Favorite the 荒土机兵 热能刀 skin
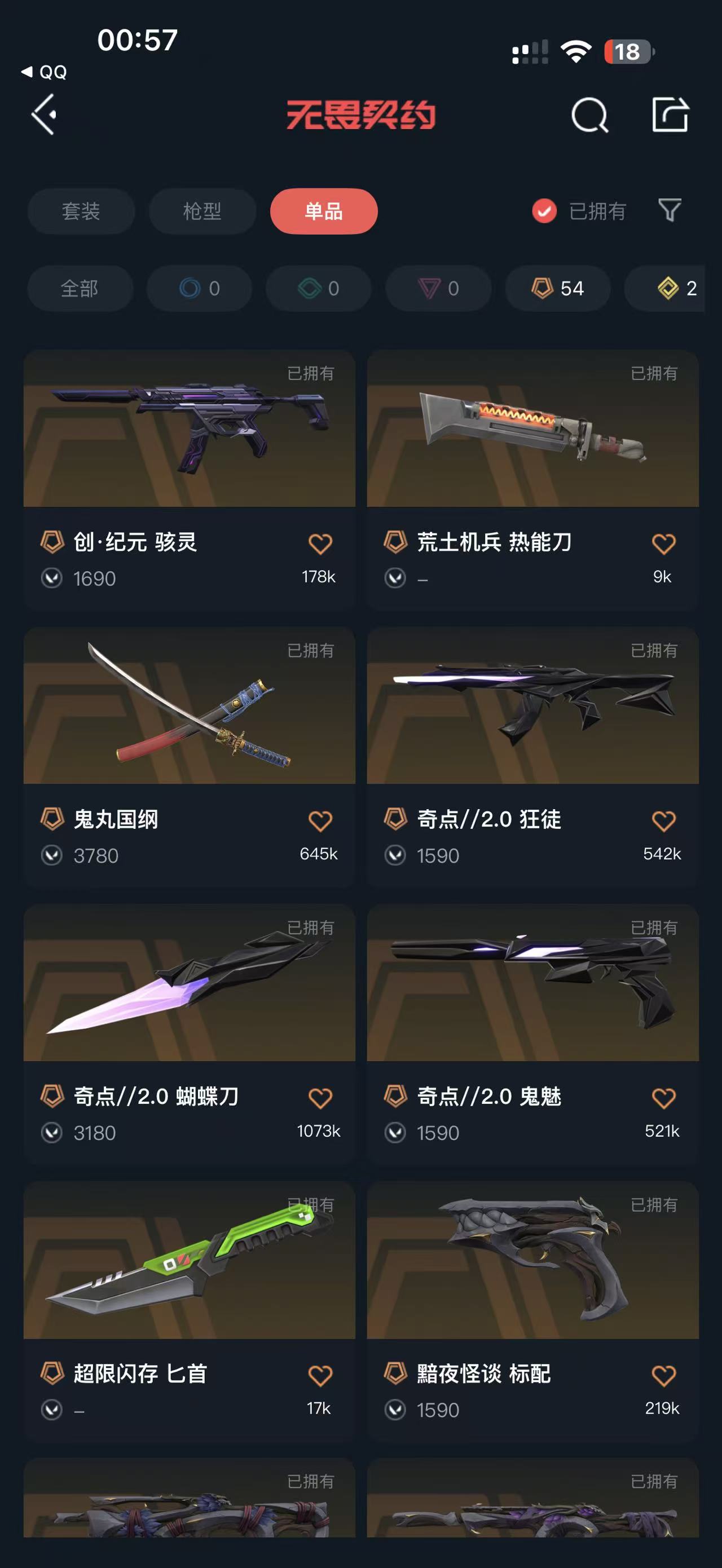 pos(663,544)
